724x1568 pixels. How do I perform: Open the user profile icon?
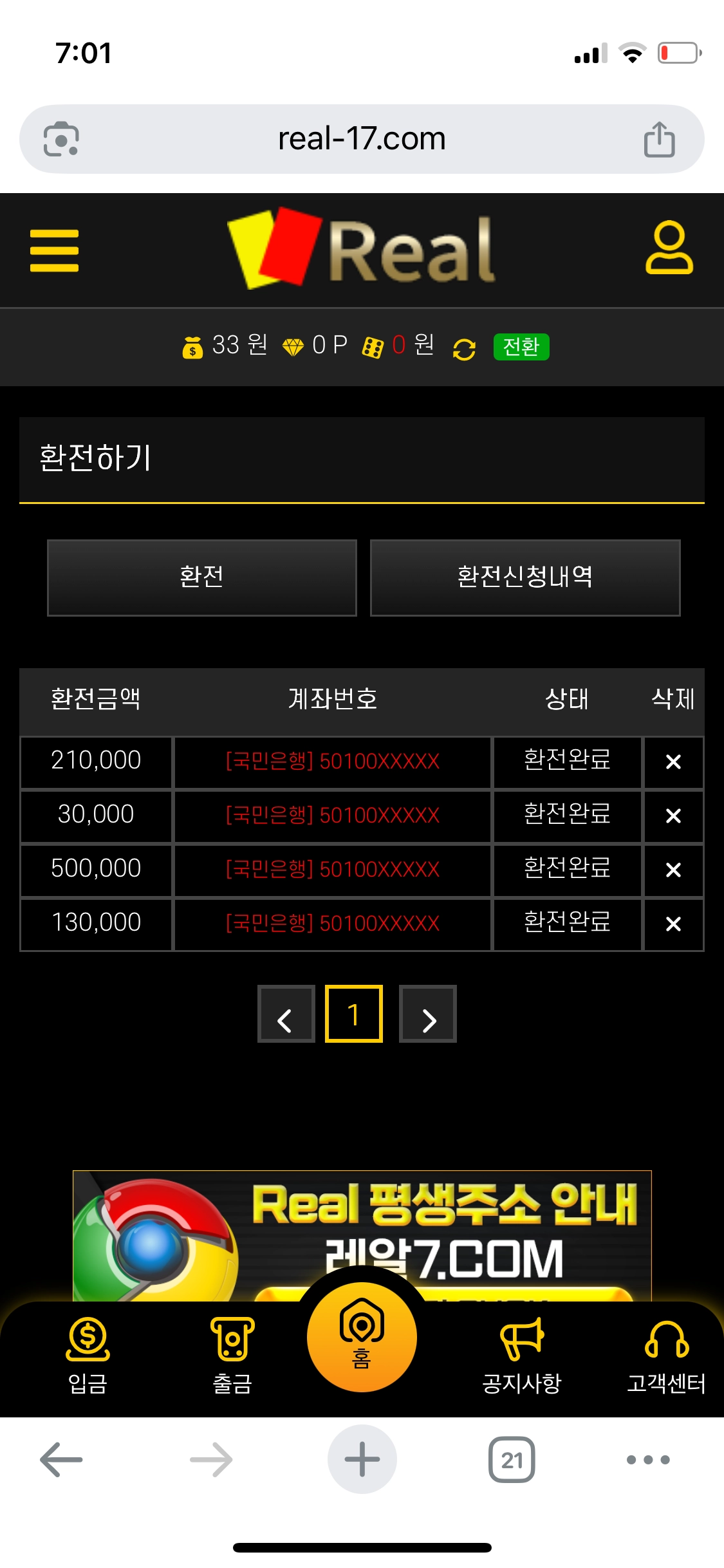click(x=669, y=248)
